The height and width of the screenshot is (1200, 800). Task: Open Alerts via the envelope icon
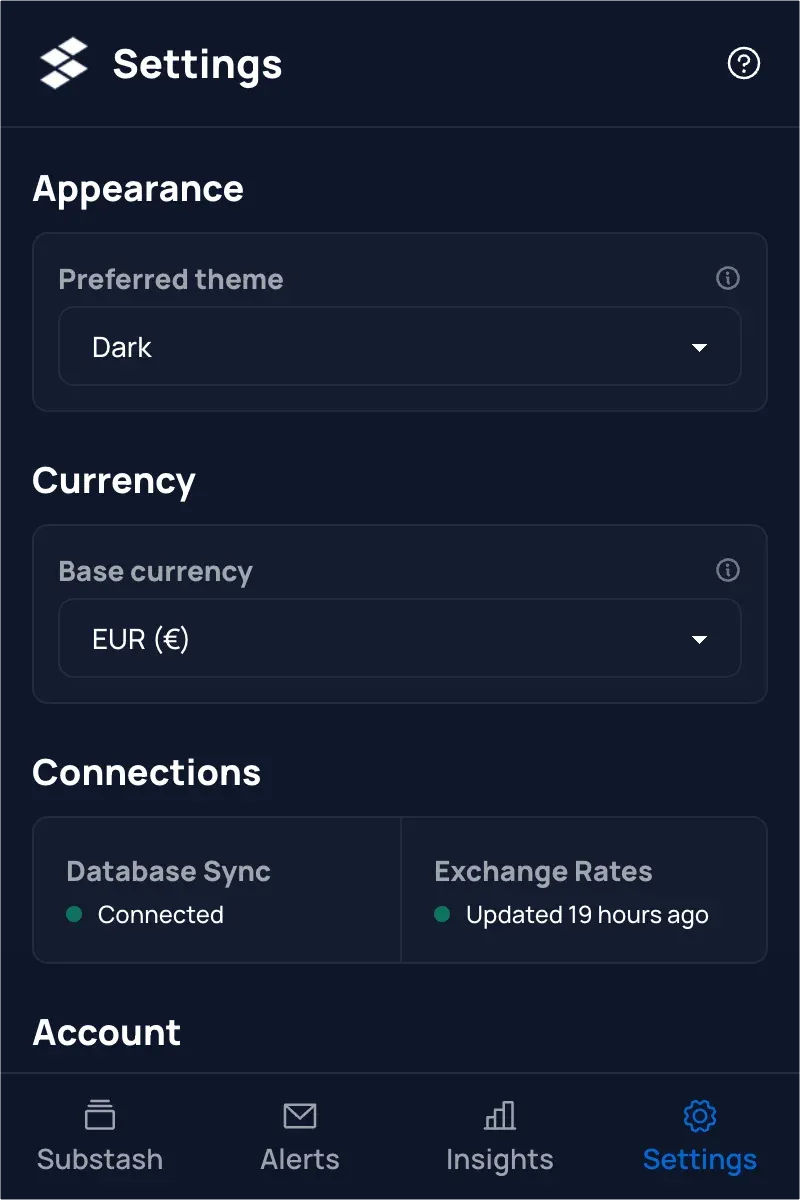[x=299, y=1114]
